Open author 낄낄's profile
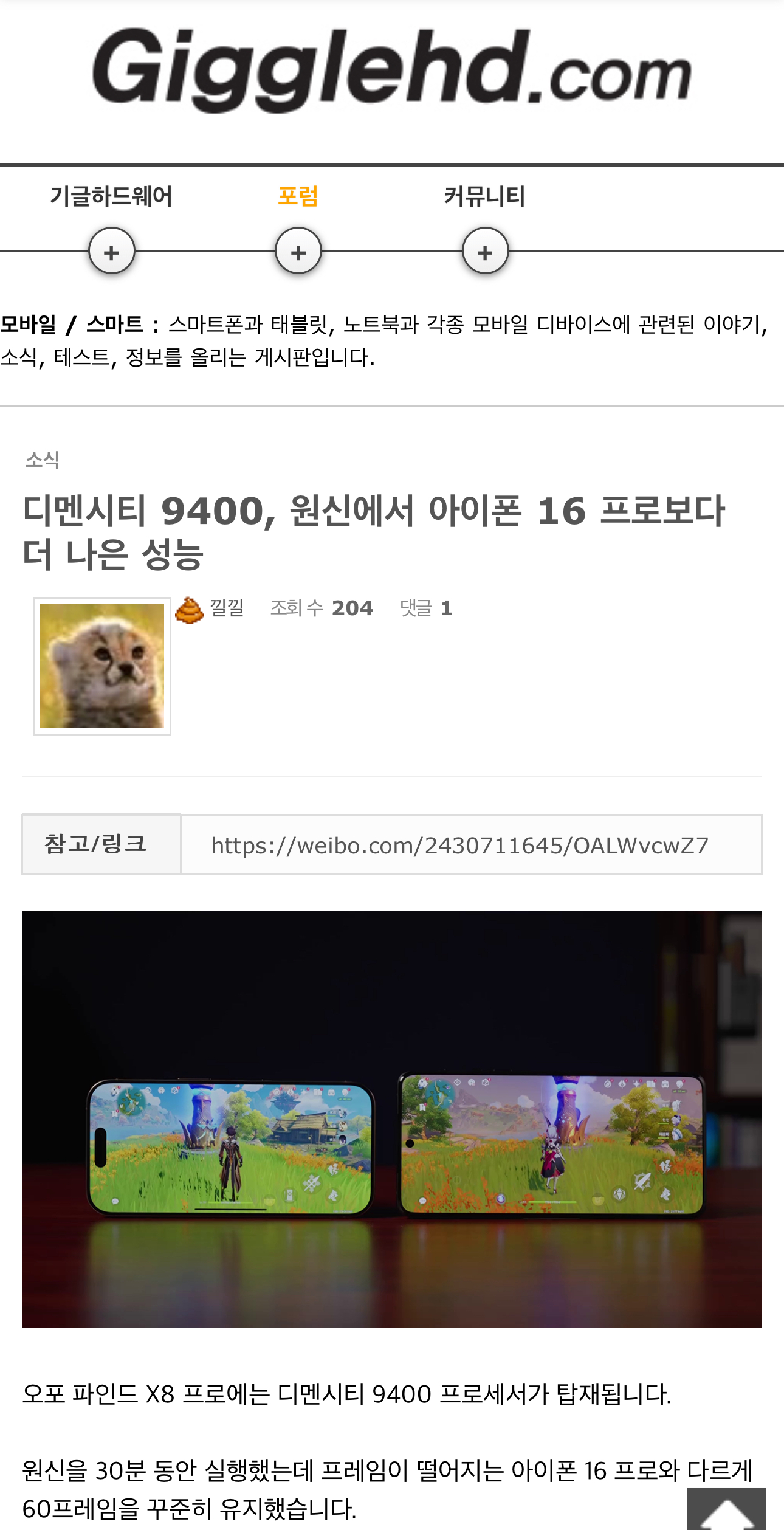This screenshot has width=784, height=1530. tap(227, 608)
